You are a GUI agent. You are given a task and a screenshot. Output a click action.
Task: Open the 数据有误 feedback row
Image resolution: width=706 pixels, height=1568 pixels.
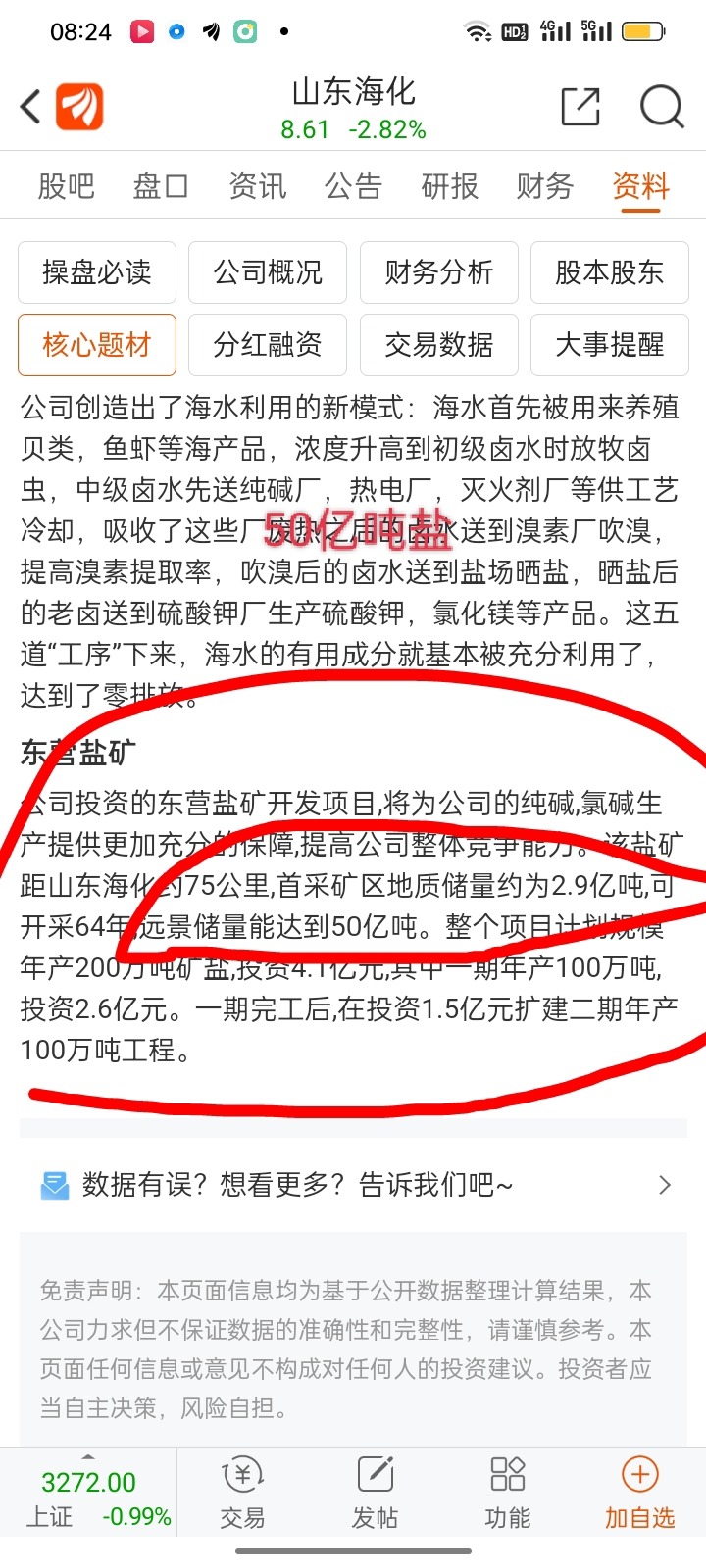tap(353, 1185)
